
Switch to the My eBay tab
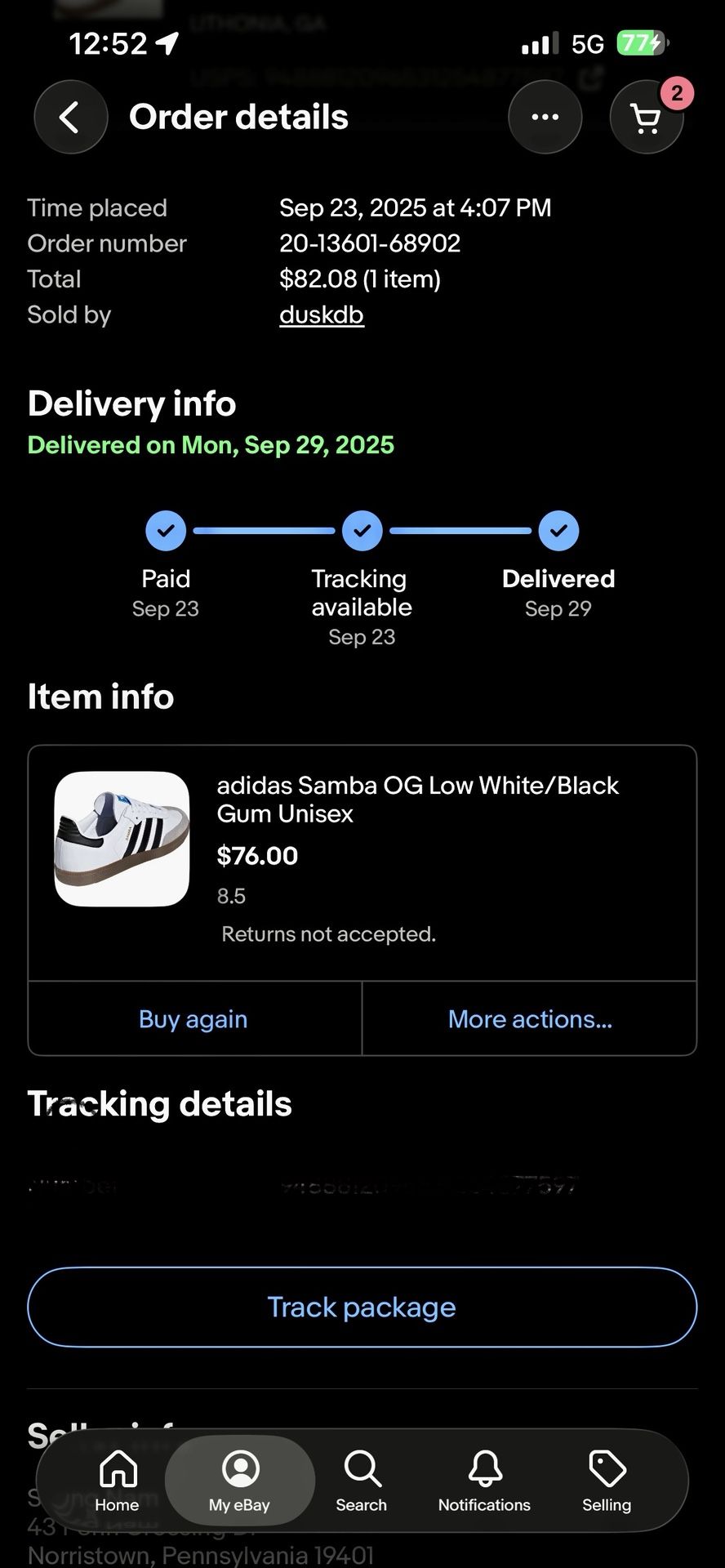point(239,1480)
